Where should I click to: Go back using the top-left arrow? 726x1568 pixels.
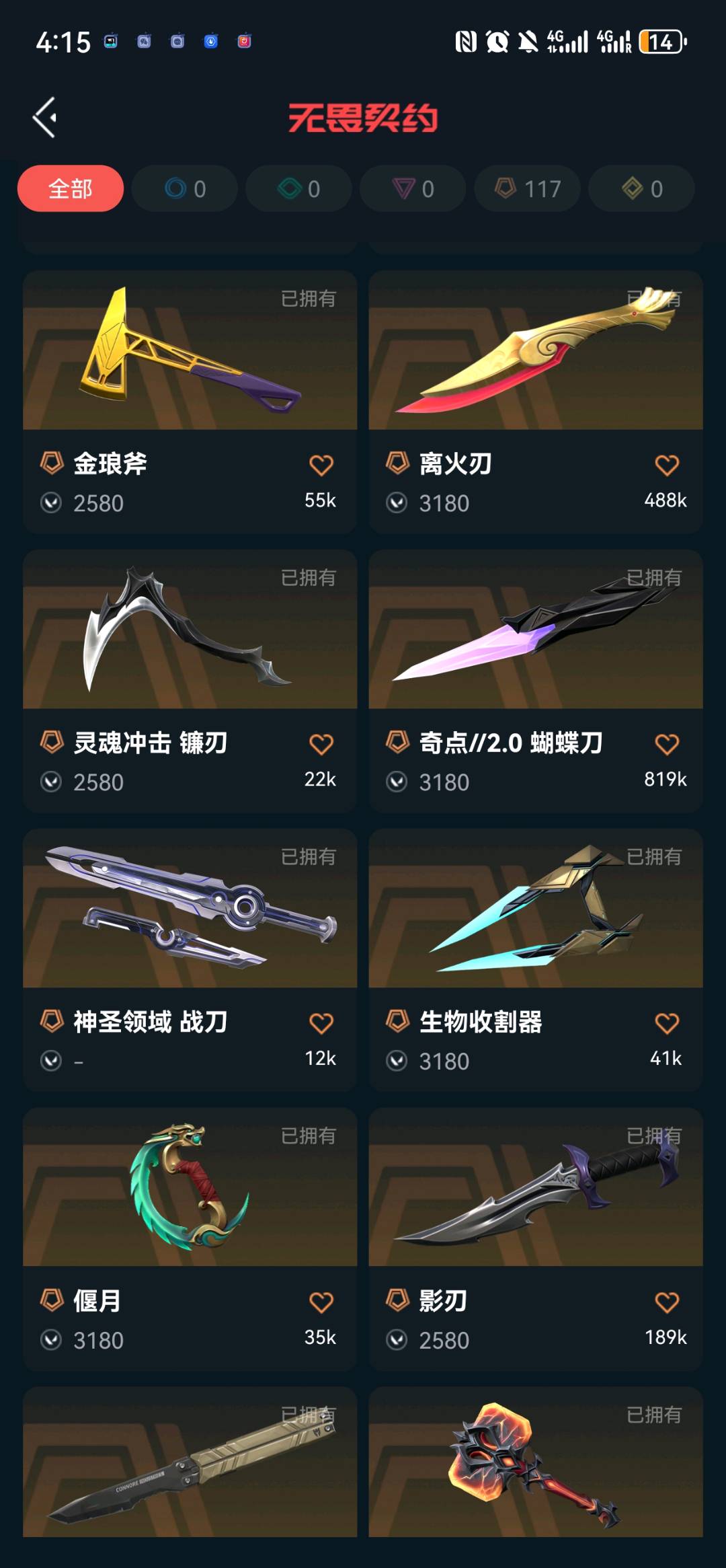point(44,118)
